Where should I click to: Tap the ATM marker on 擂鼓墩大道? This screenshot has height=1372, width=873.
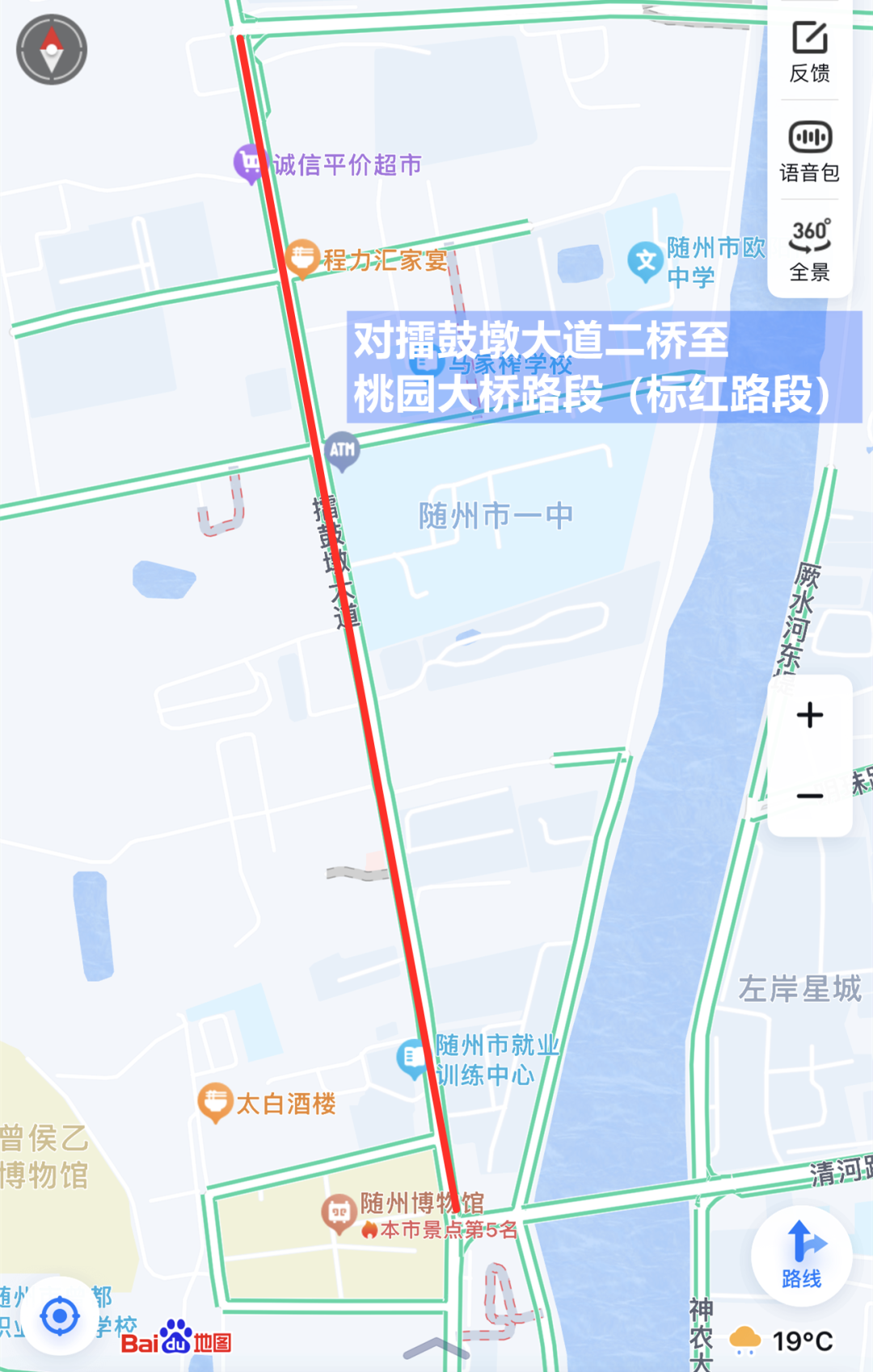[x=342, y=451]
